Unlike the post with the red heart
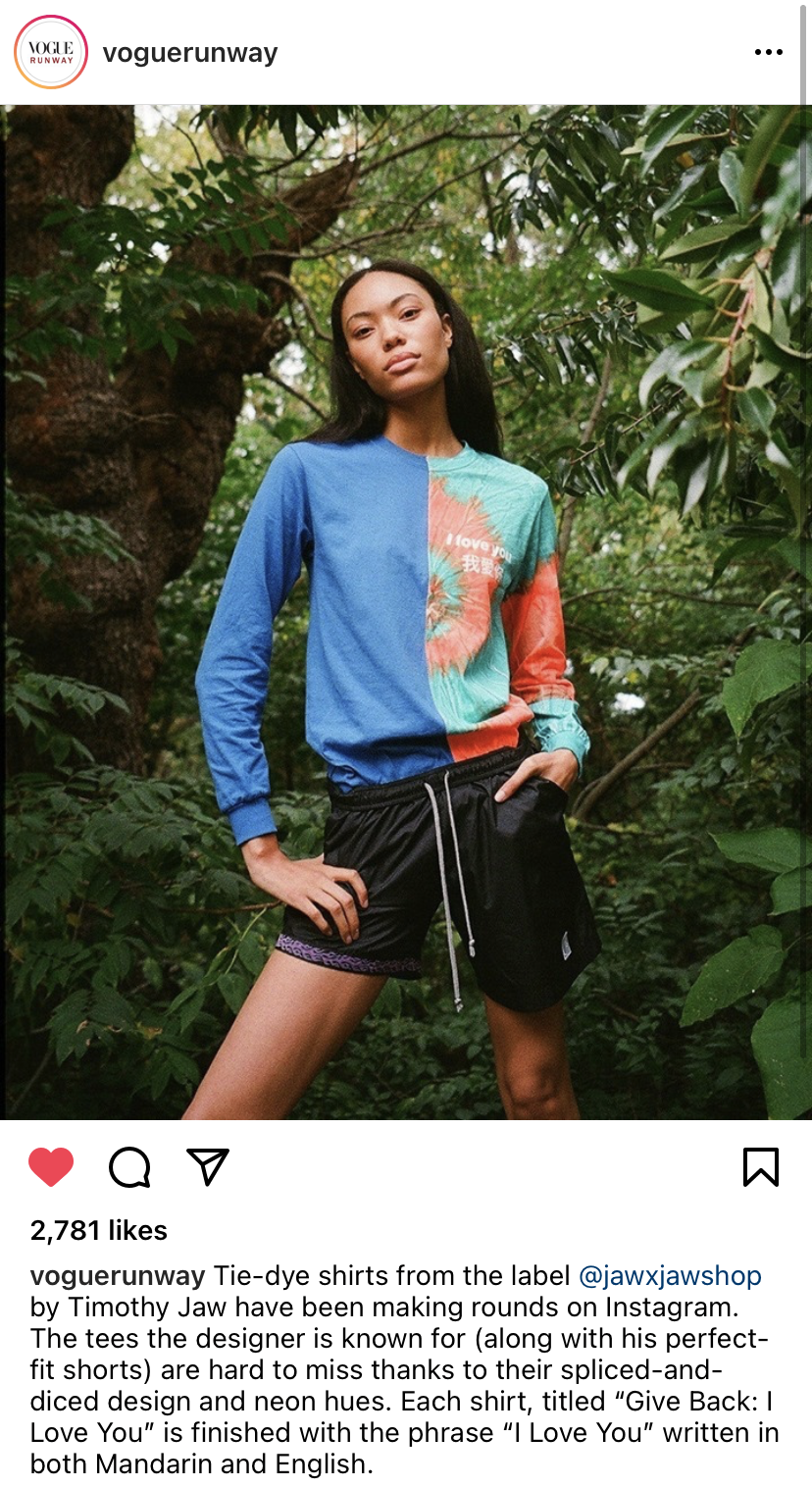Screen dimensions: 812x1487 pyautogui.click(x=51, y=1167)
